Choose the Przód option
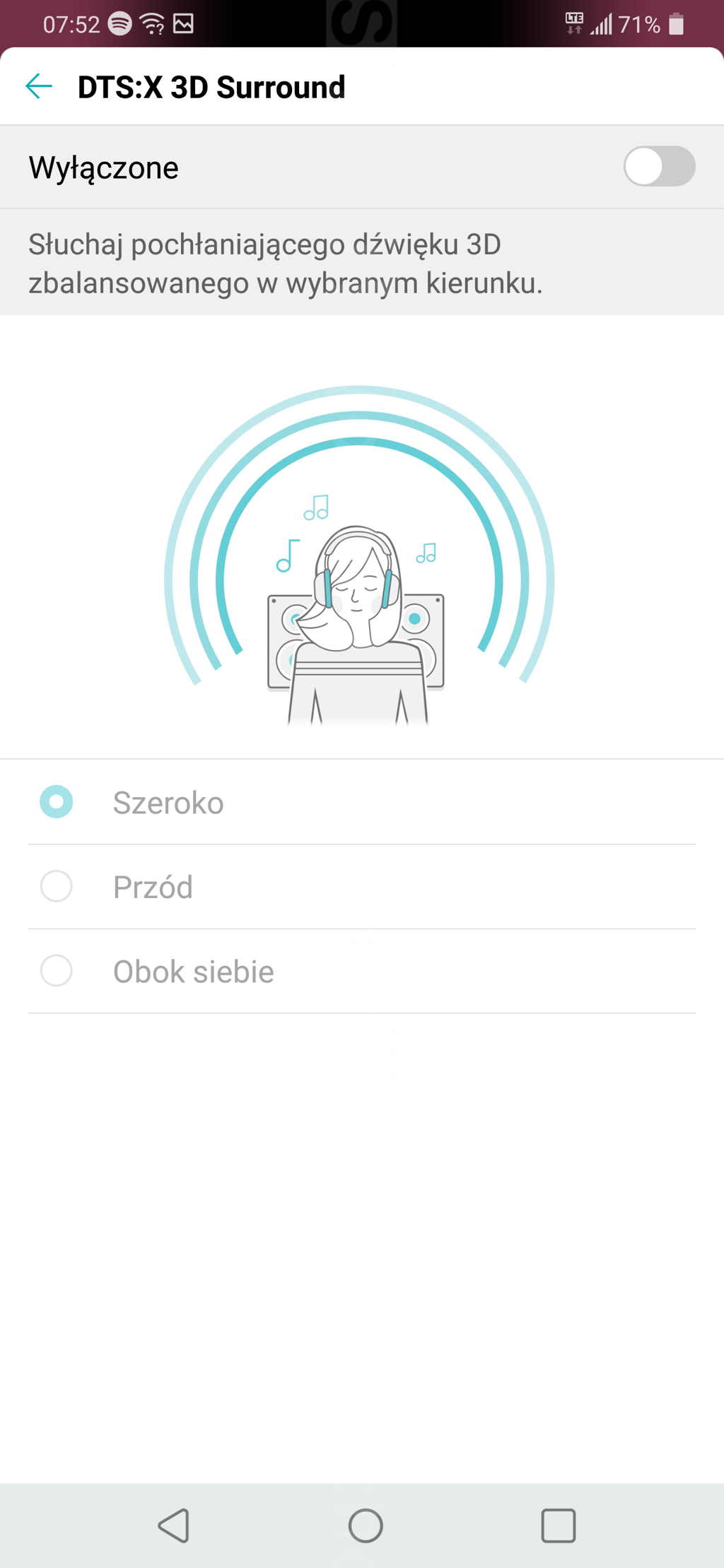The width and height of the screenshot is (724, 1568). tap(57, 886)
